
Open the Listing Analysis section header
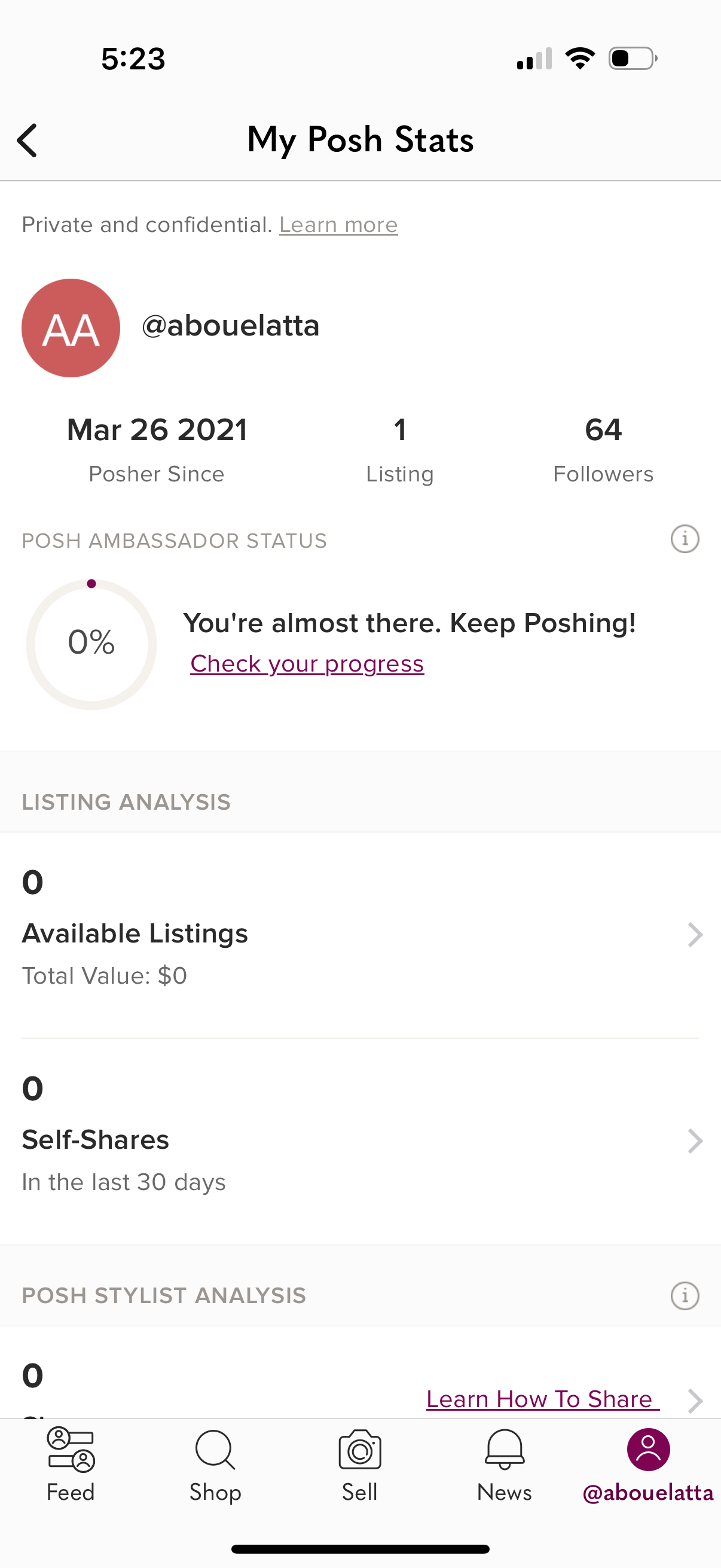(126, 802)
